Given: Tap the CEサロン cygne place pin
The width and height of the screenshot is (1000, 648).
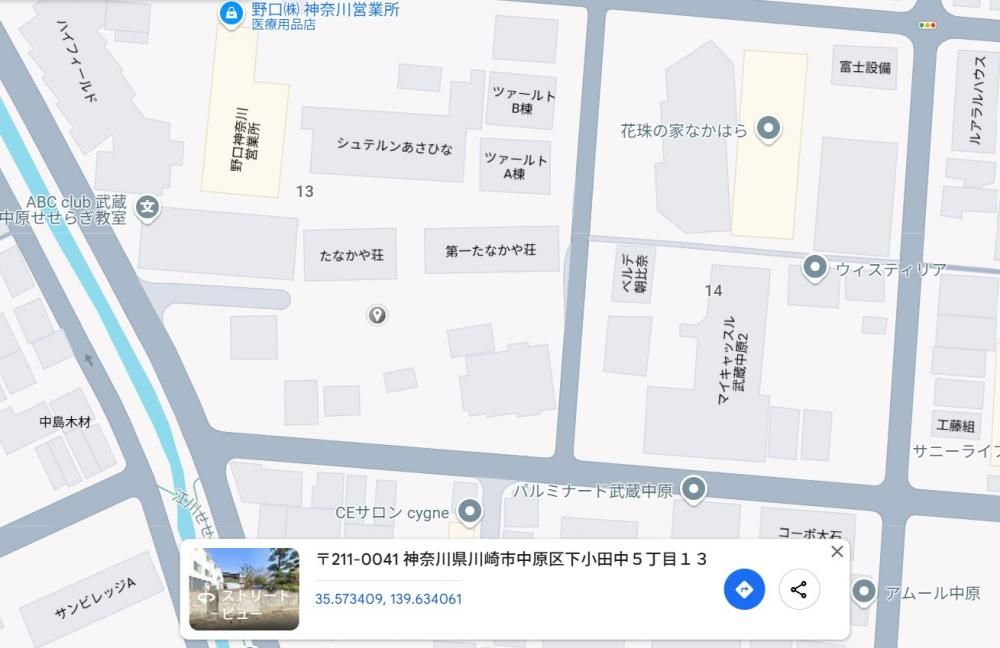Looking at the screenshot, I should tap(468, 511).
